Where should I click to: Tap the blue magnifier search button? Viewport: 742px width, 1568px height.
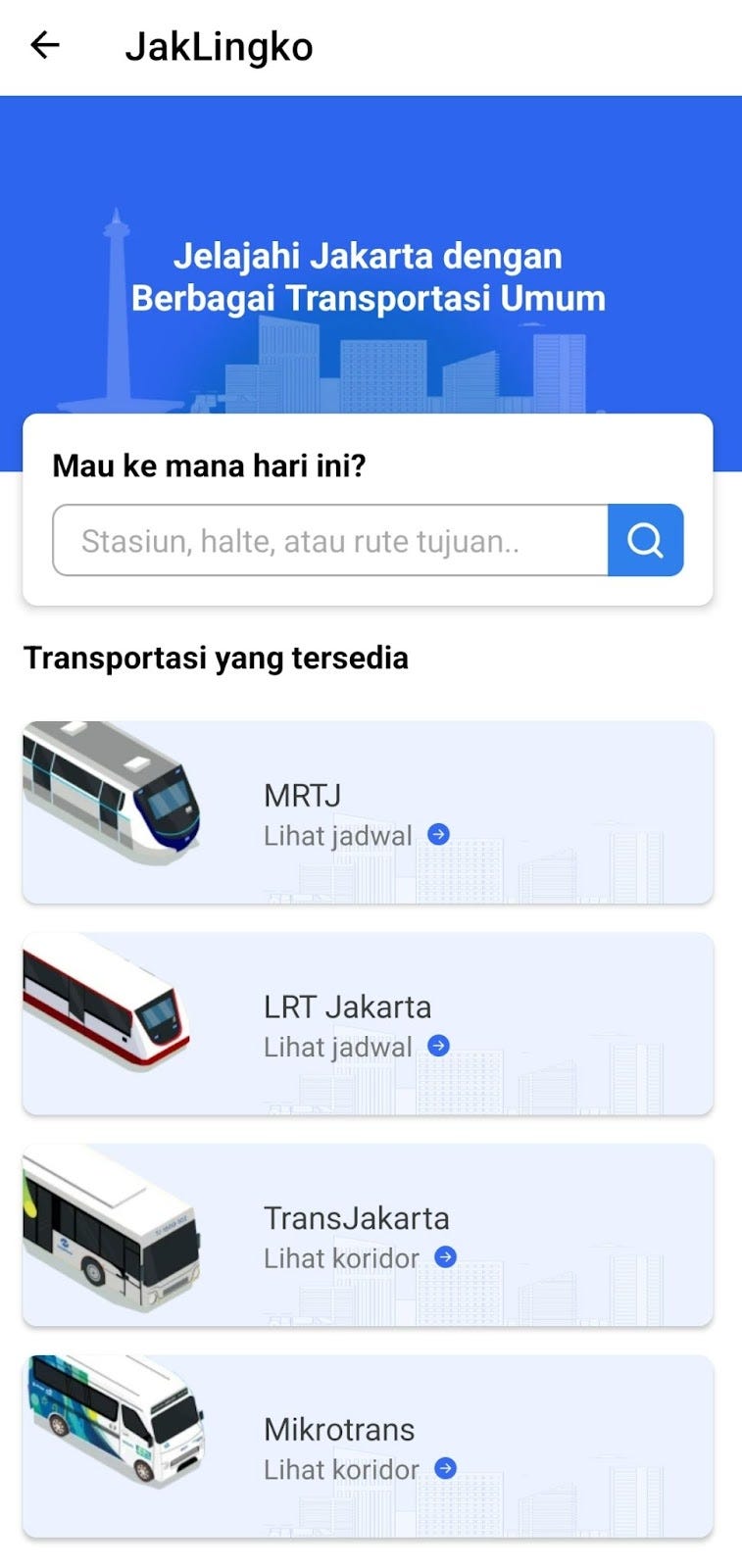pos(645,540)
